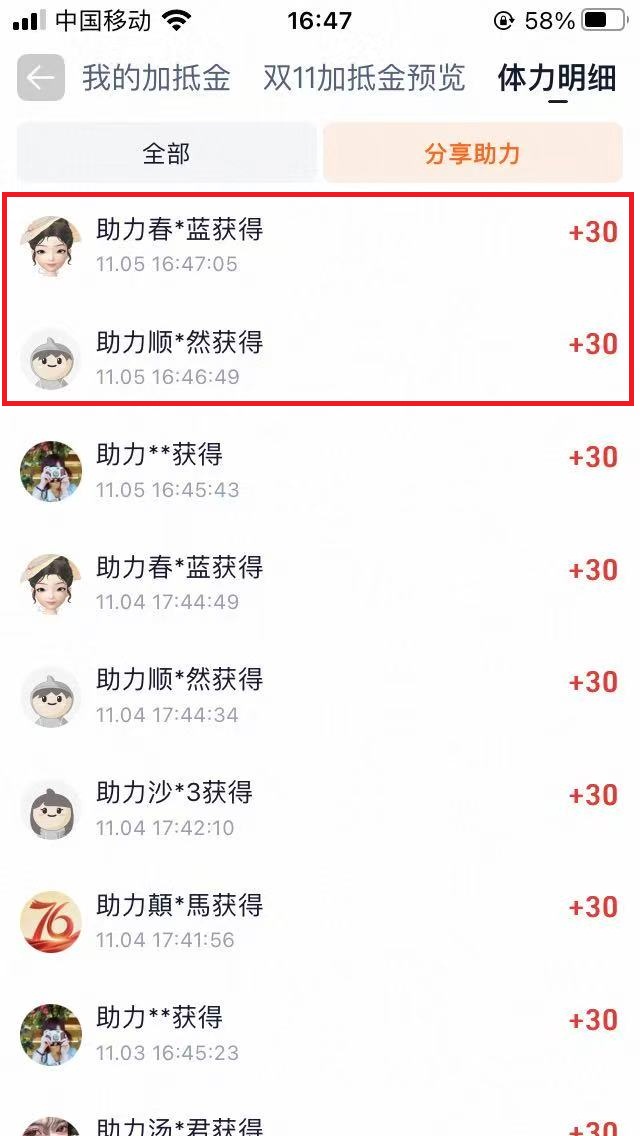Select the 体力明细 tab
640x1136 pixels.
coord(557,79)
